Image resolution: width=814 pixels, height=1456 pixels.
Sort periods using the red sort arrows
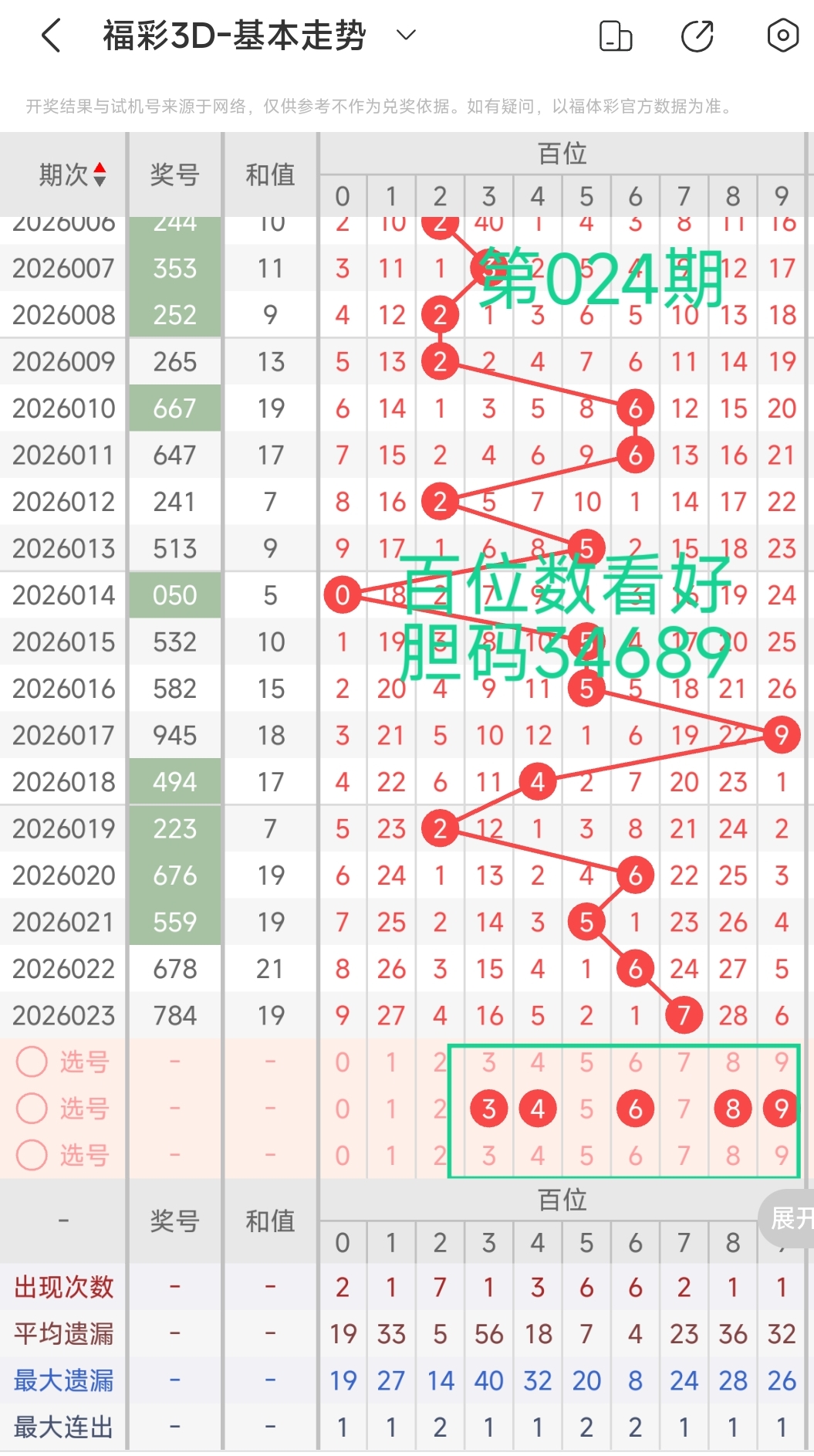(101, 169)
